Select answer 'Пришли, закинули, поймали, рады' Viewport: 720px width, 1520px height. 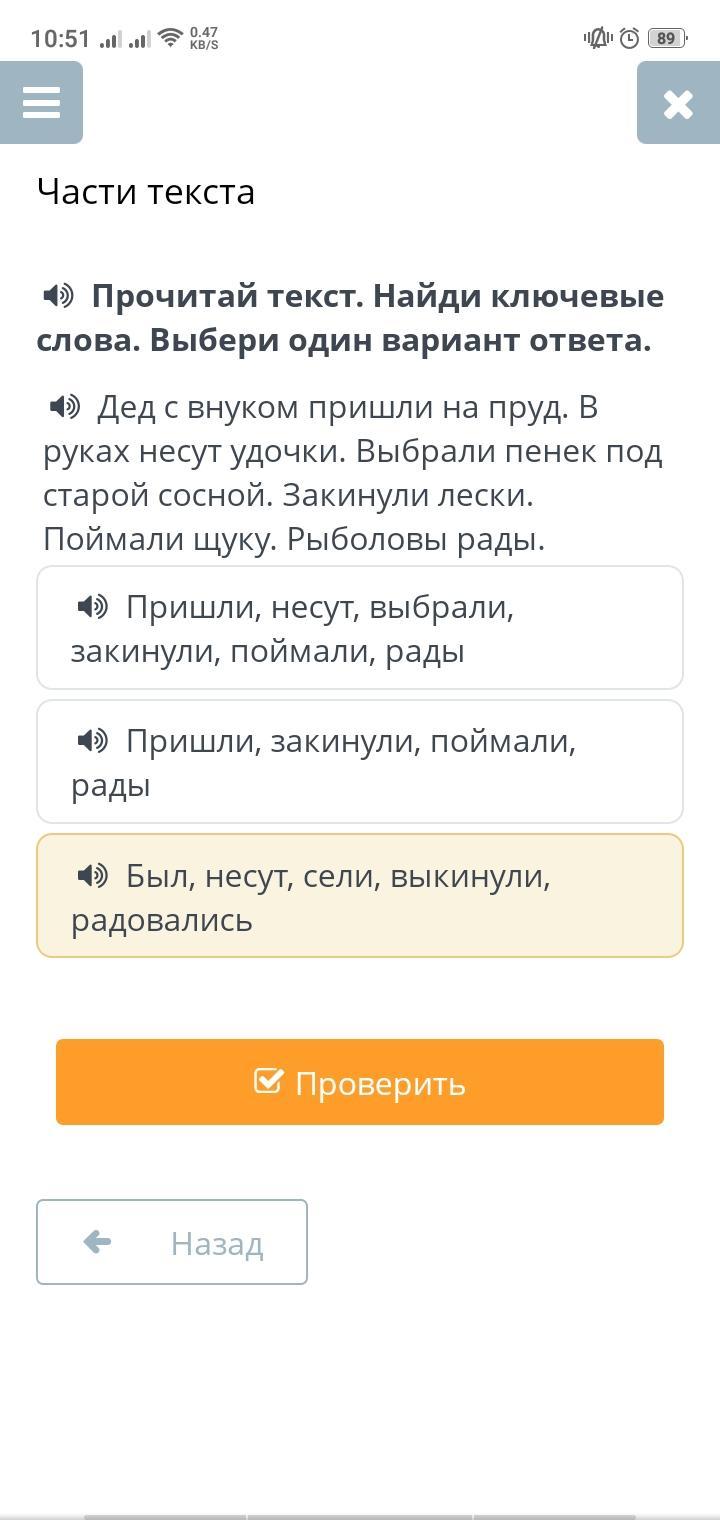(x=360, y=762)
